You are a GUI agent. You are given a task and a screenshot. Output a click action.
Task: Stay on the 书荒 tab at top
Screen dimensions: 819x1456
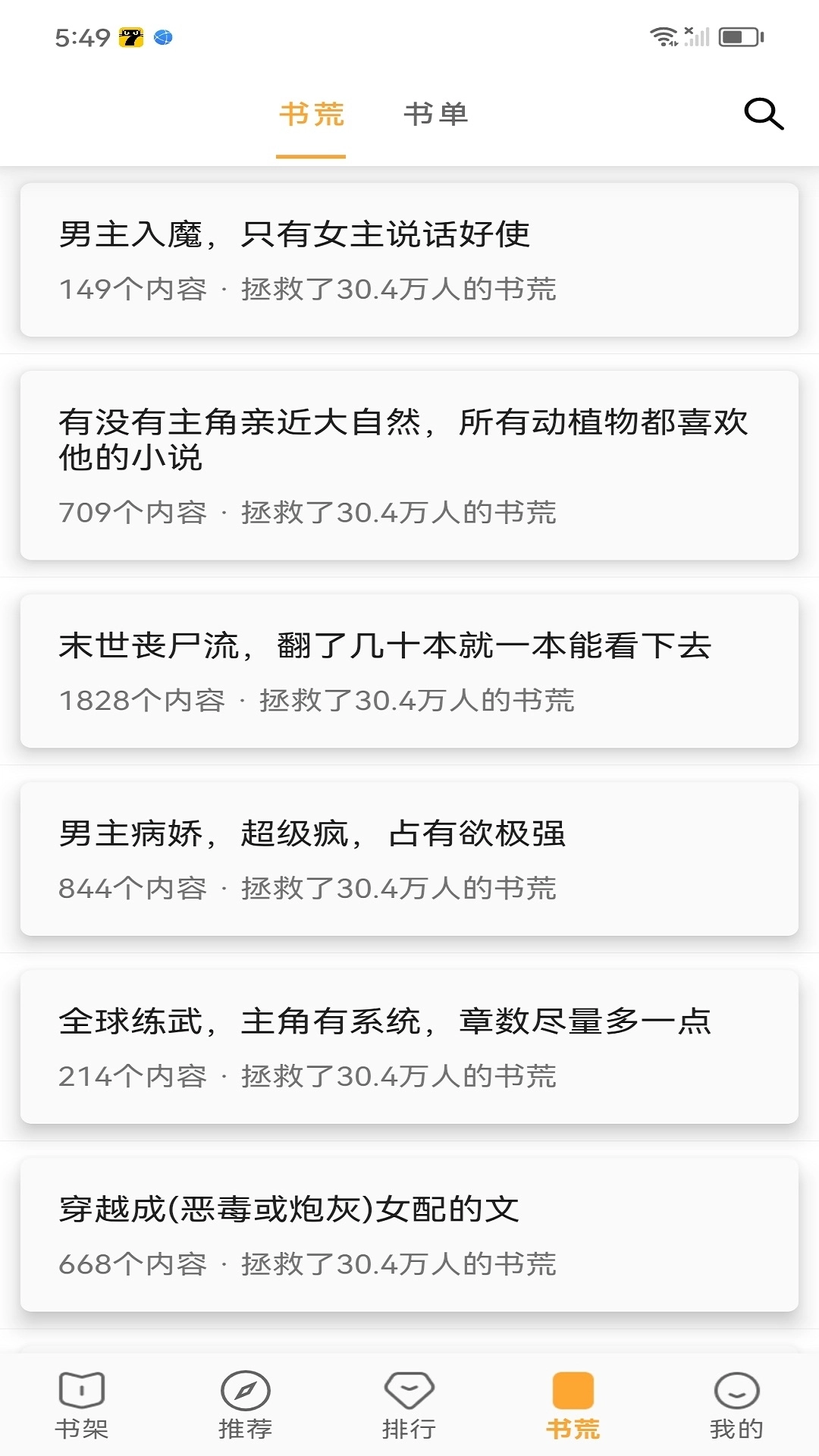click(x=311, y=115)
